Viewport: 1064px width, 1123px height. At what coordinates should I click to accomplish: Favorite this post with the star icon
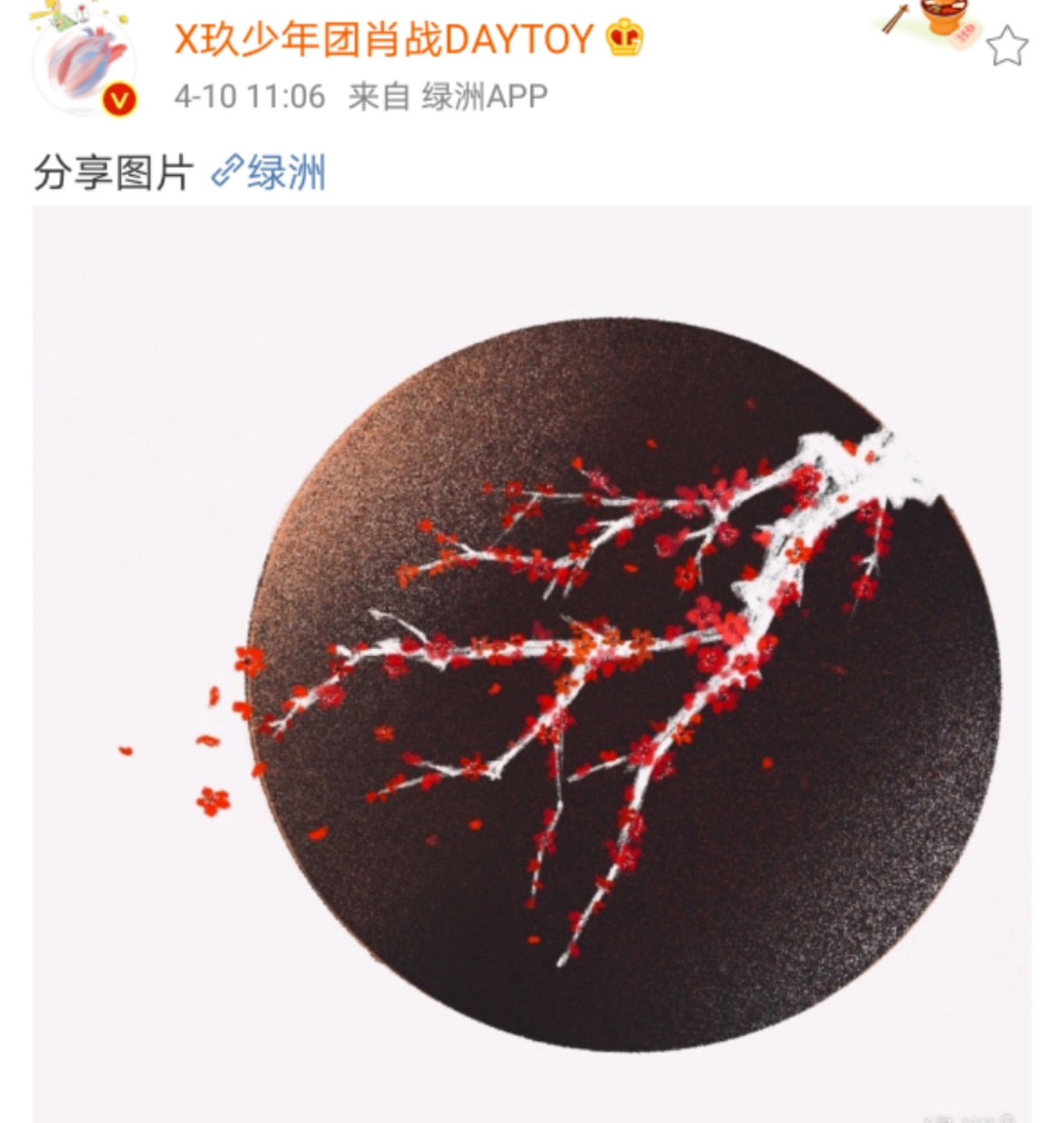[x=1007, y=45]
